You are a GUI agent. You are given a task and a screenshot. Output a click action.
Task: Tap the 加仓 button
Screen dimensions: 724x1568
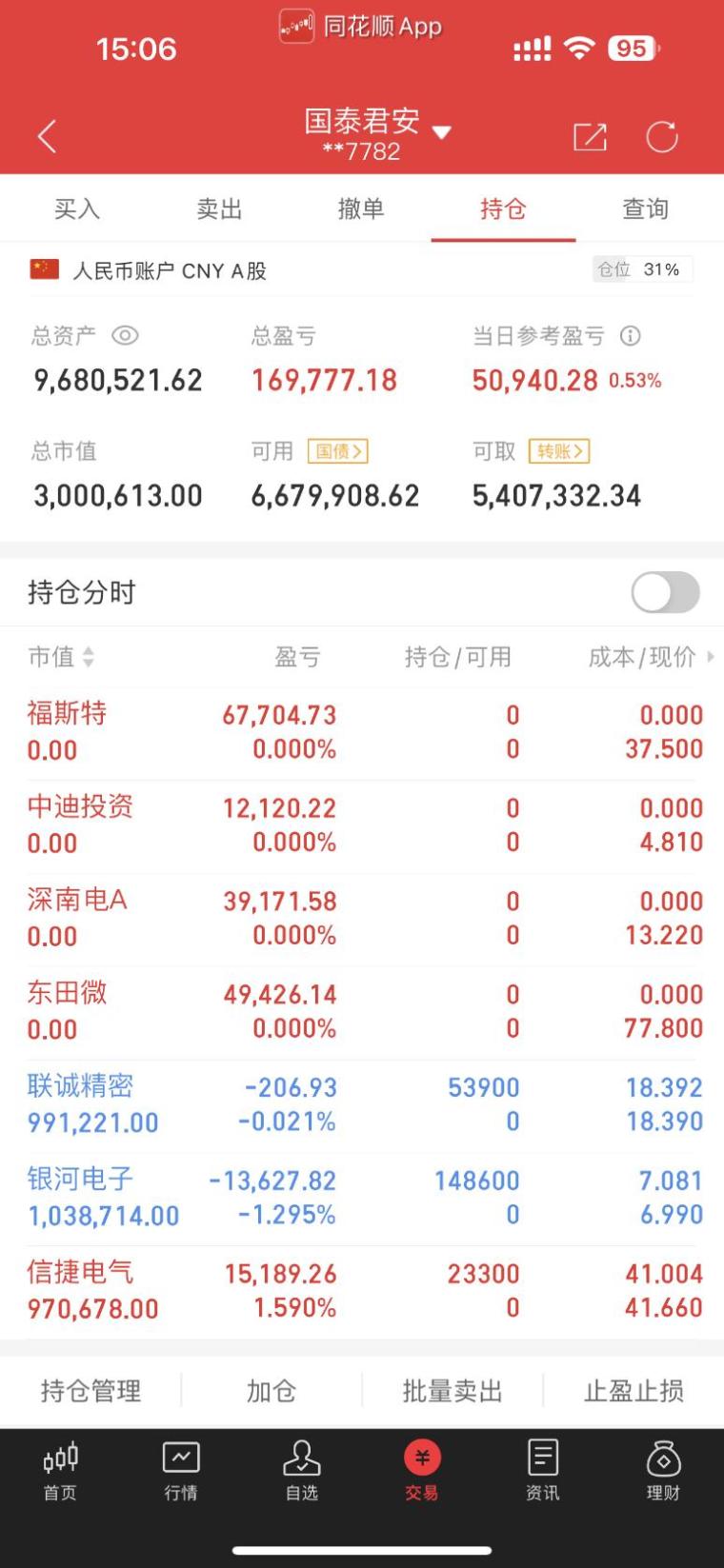point(272,1392)
